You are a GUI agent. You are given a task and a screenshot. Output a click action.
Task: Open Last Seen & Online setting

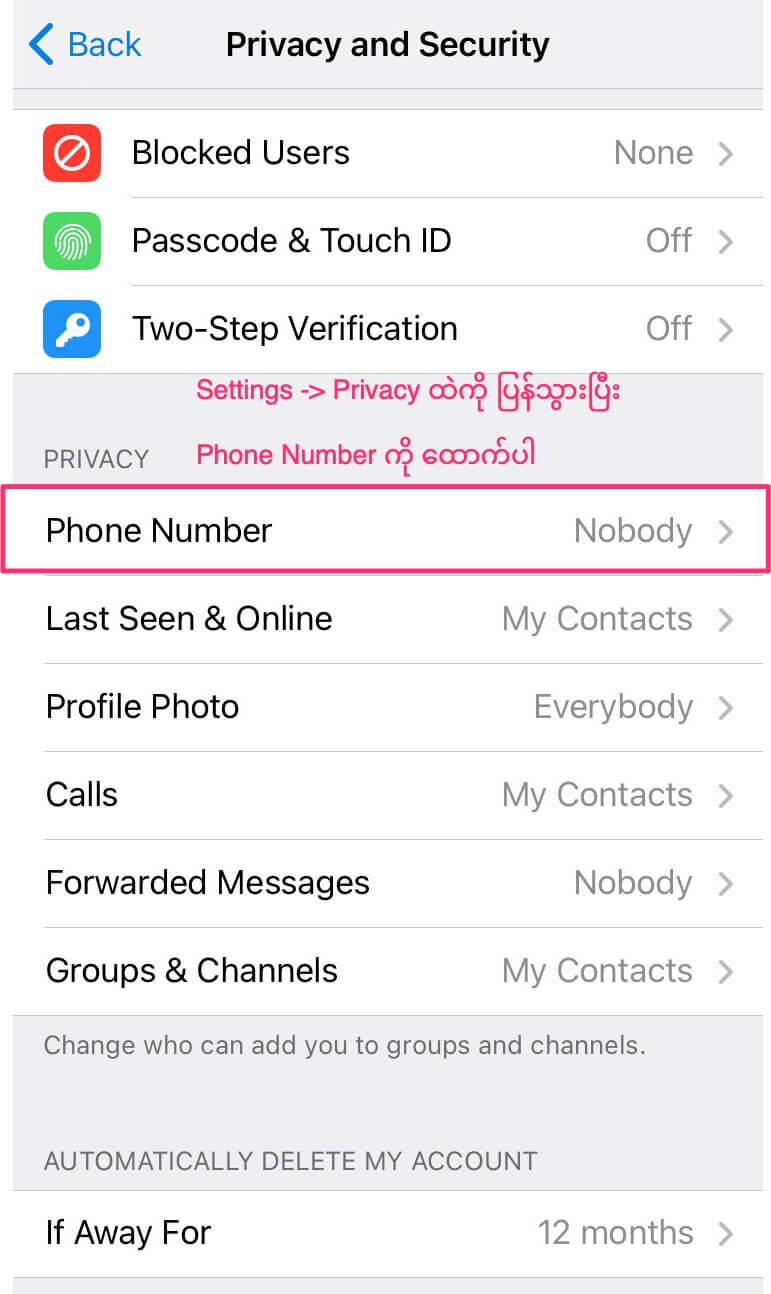(388, 619)
